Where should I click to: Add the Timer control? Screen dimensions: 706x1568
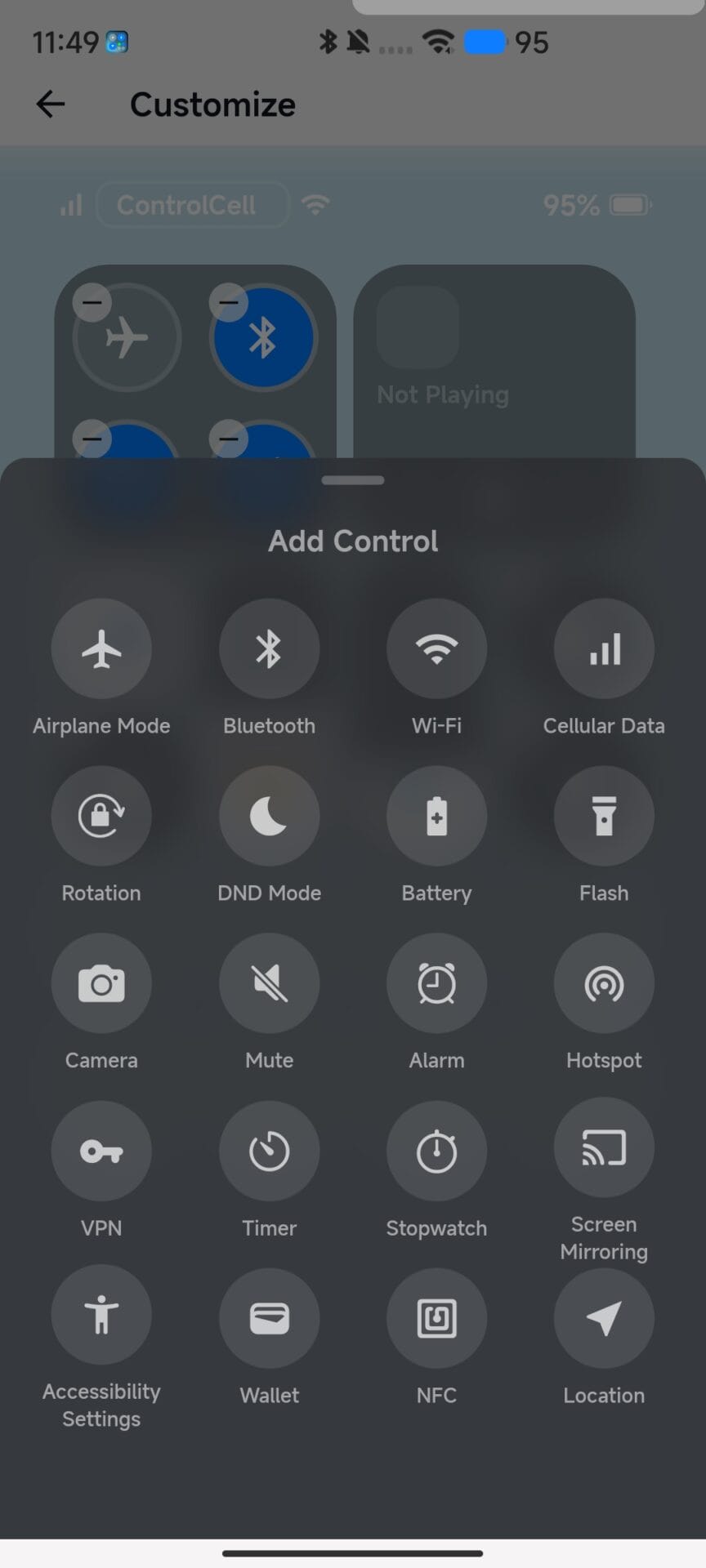pyautogui.click(x=269, y=1151)
